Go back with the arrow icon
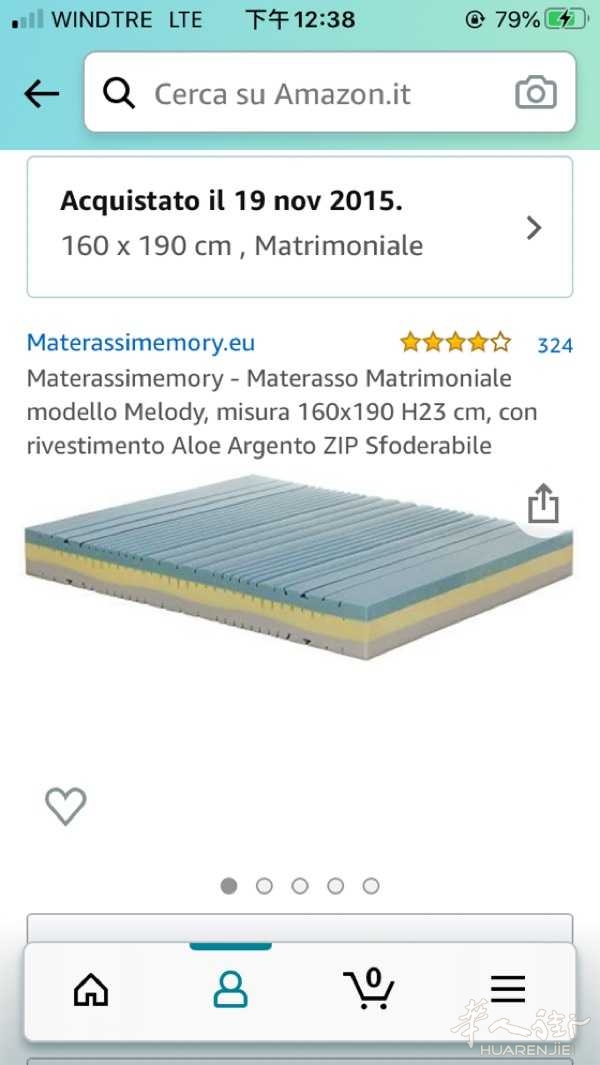 tap(41, 94)
